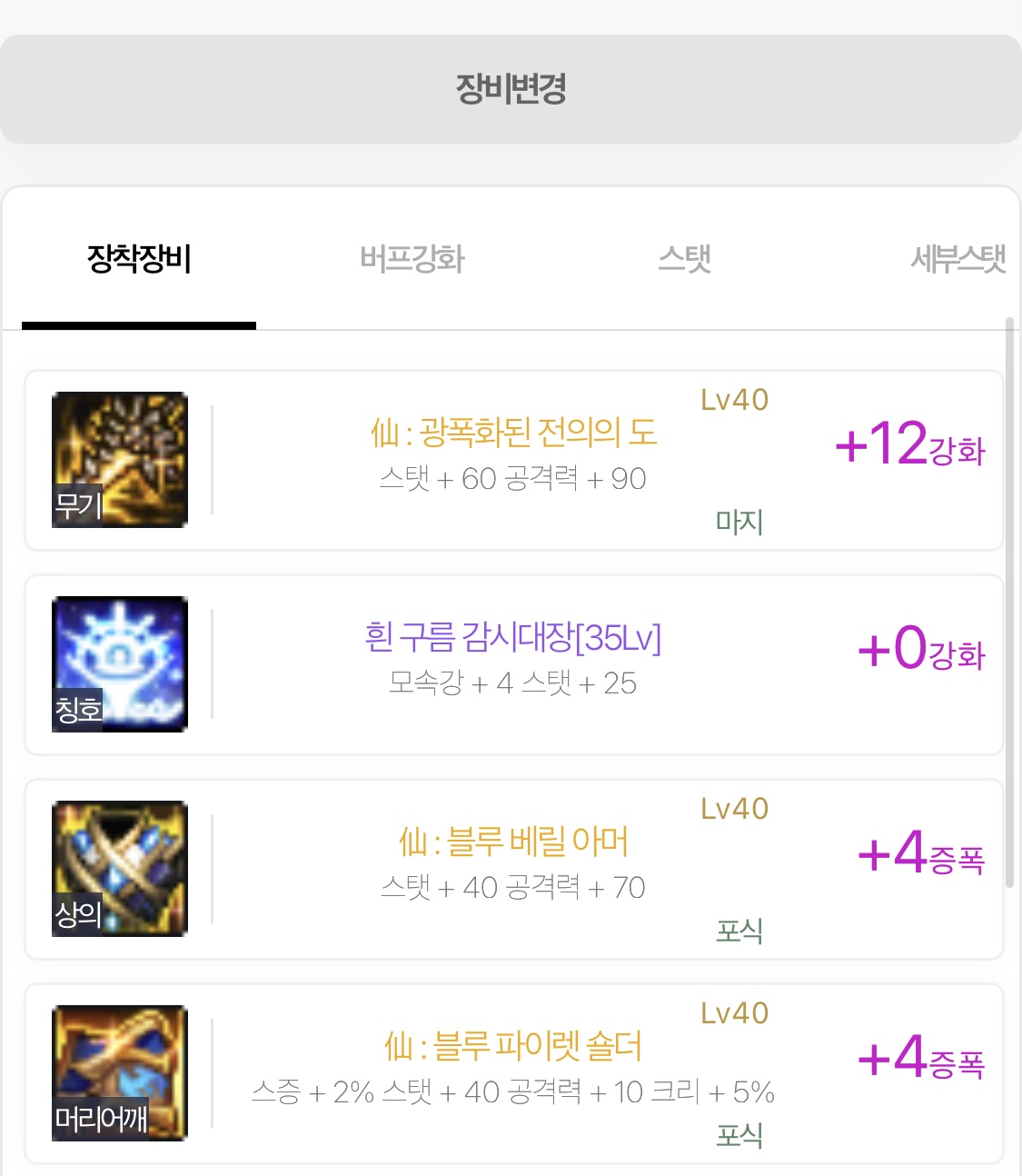Open the 세부스탯 tab
This screenshot has width=1022, height=1176.
[958, 260]
